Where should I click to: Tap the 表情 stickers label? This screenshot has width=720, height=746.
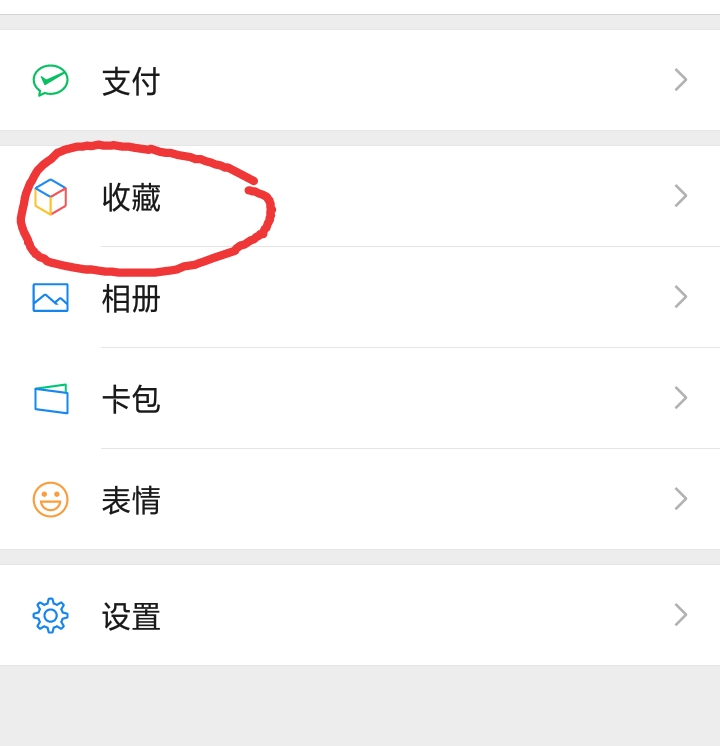131,500
